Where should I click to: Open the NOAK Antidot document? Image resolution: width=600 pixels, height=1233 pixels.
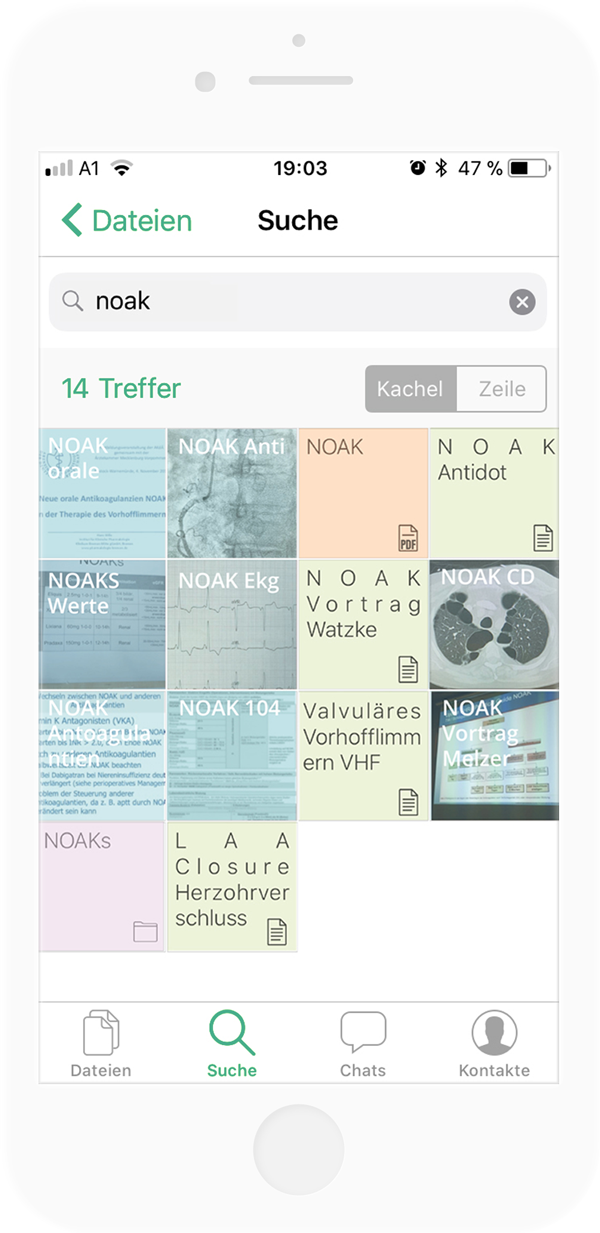click(x=494, y=493)
